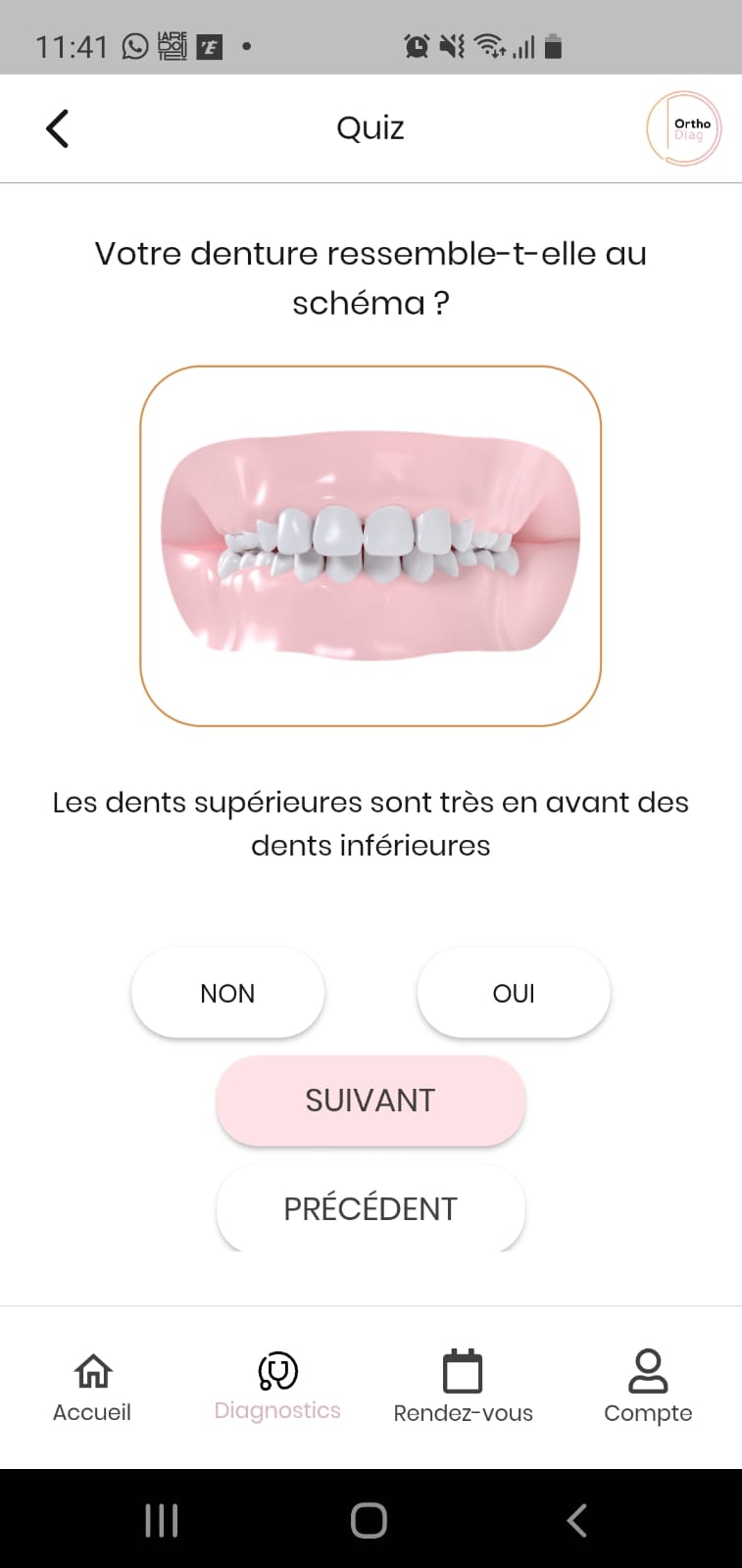Tap the alarm clock status icon
Screen dimensions: 742x1568
pyautogui.click(x=416, y=44)
